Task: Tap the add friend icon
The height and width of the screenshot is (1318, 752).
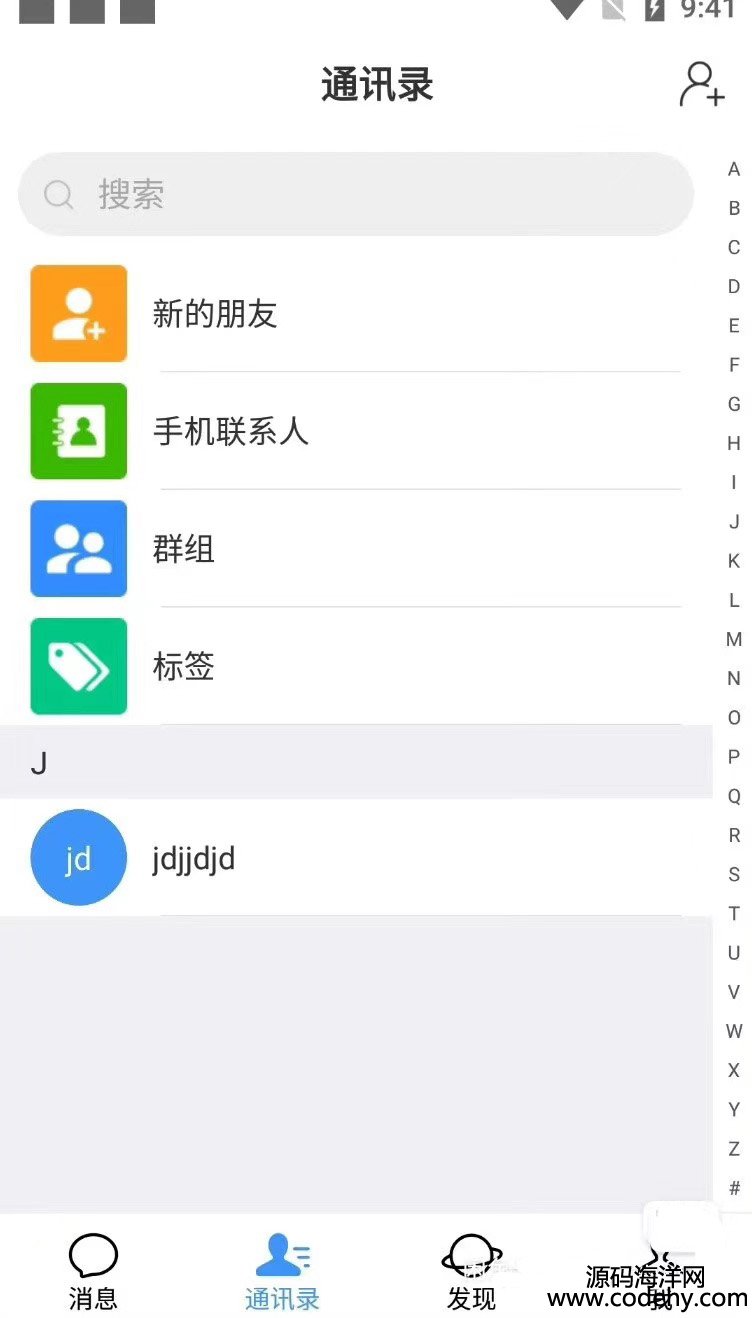Action: click(702, 85)
